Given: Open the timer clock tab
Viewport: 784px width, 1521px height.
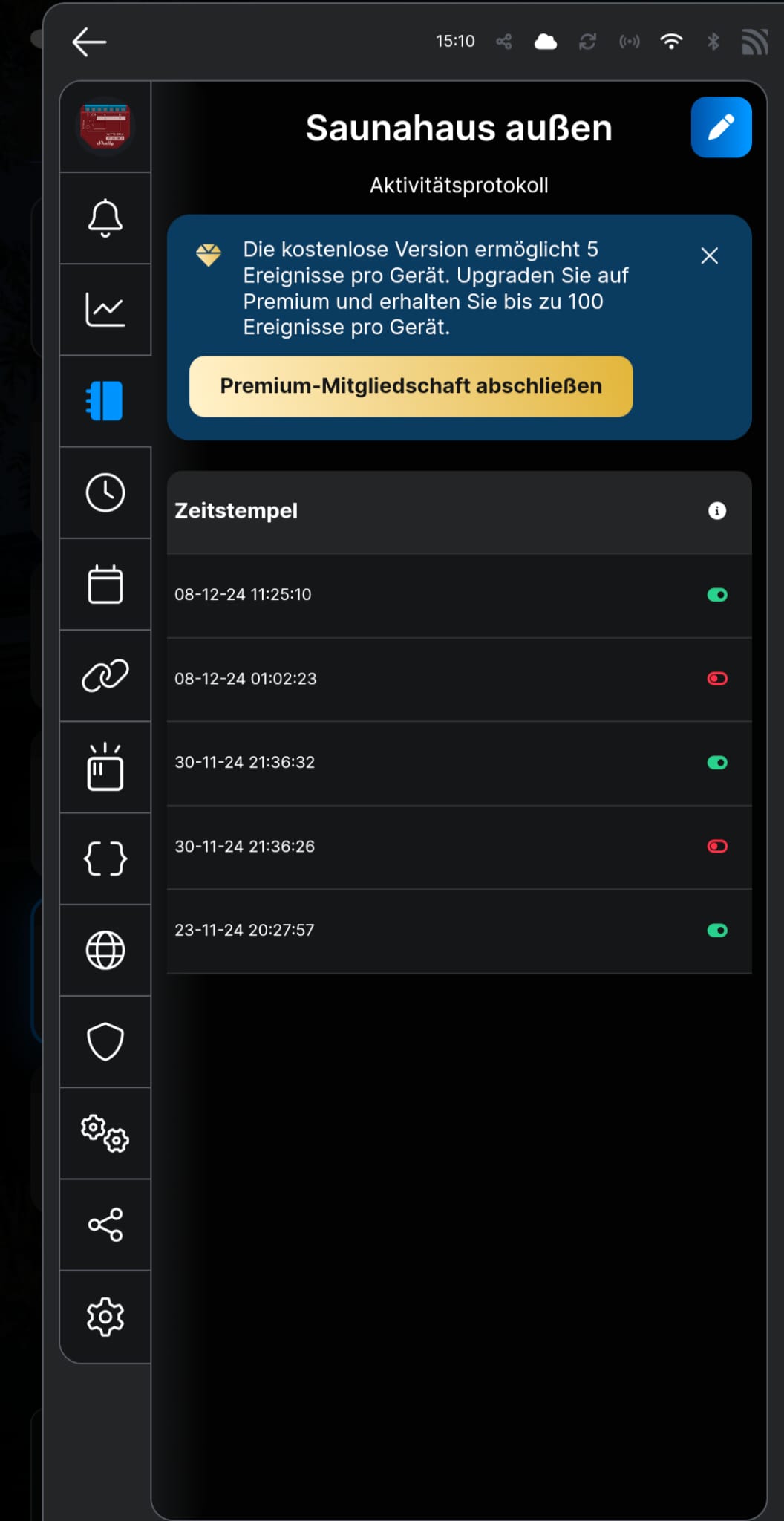Looking at the screenshot, I should pos(105,492).
